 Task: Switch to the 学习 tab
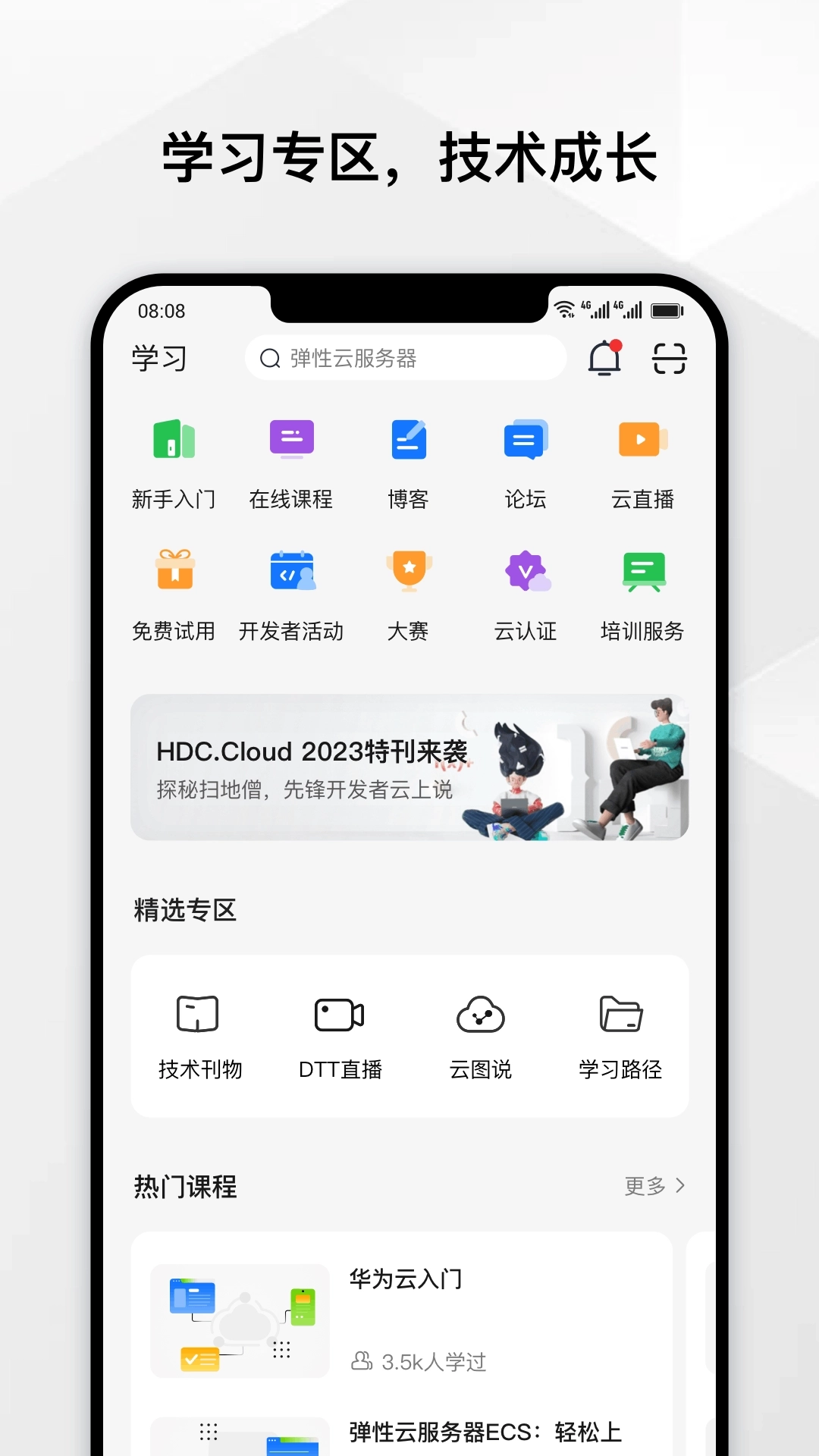(x=160, y=359)
